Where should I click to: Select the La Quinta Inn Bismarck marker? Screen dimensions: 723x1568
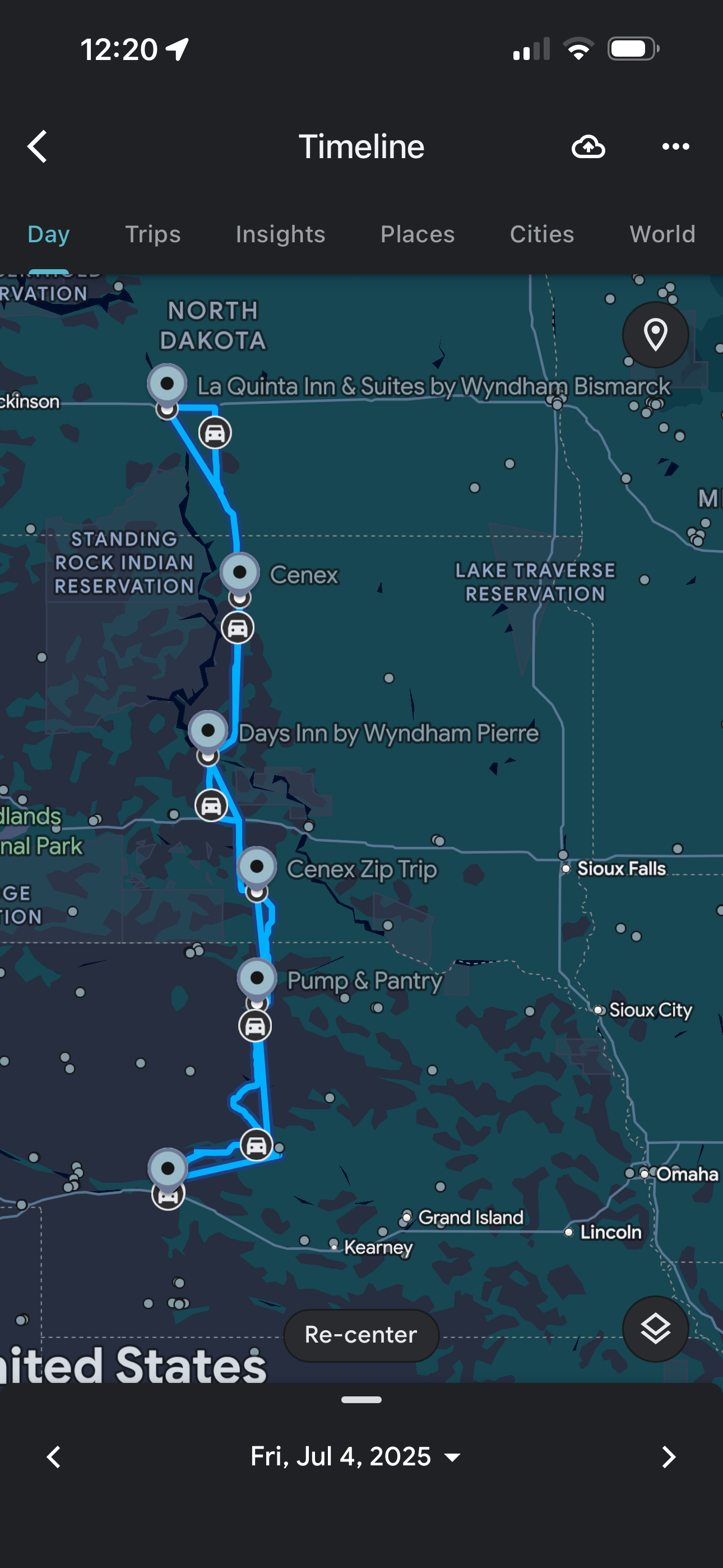coord(168,385)
